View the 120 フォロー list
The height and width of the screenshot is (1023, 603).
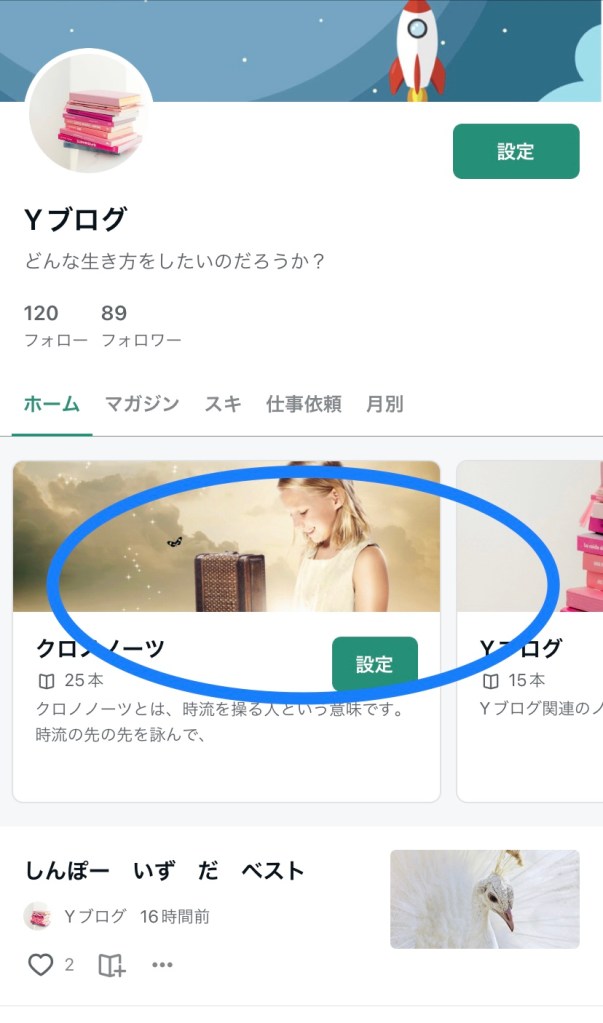click(41, 325)
